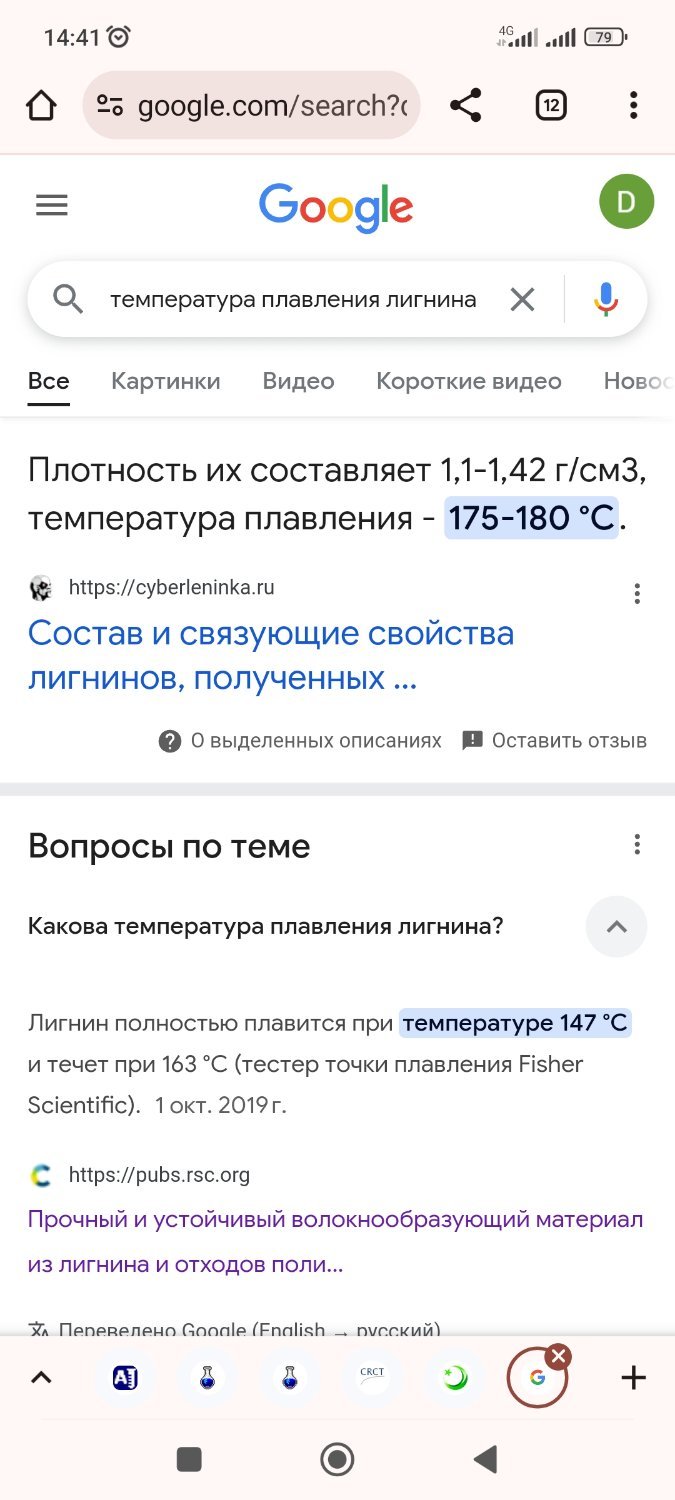Open the browser overflow menu
The image size is (675, 1500).
tap(633, 105)
